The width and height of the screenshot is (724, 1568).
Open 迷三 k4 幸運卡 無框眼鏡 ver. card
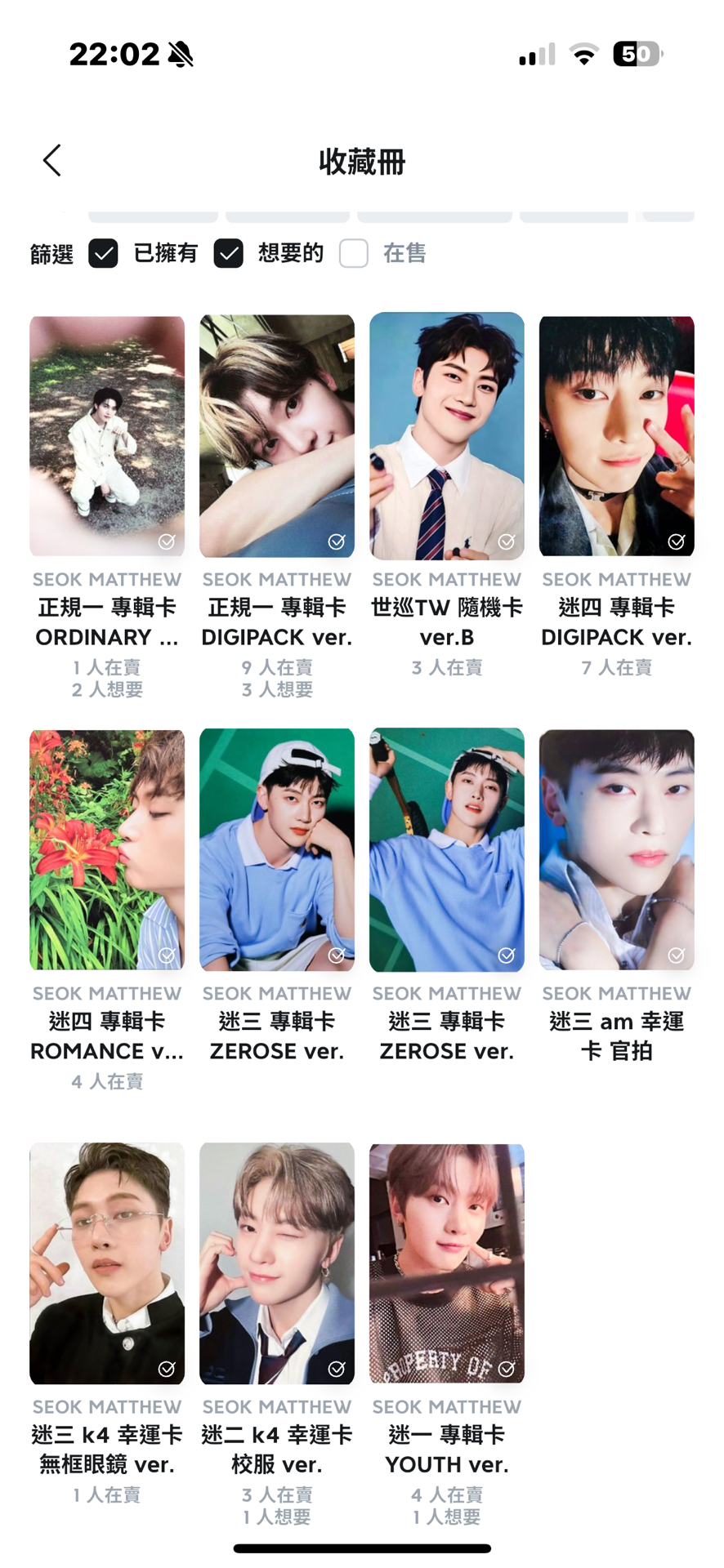coord(107,1263)
